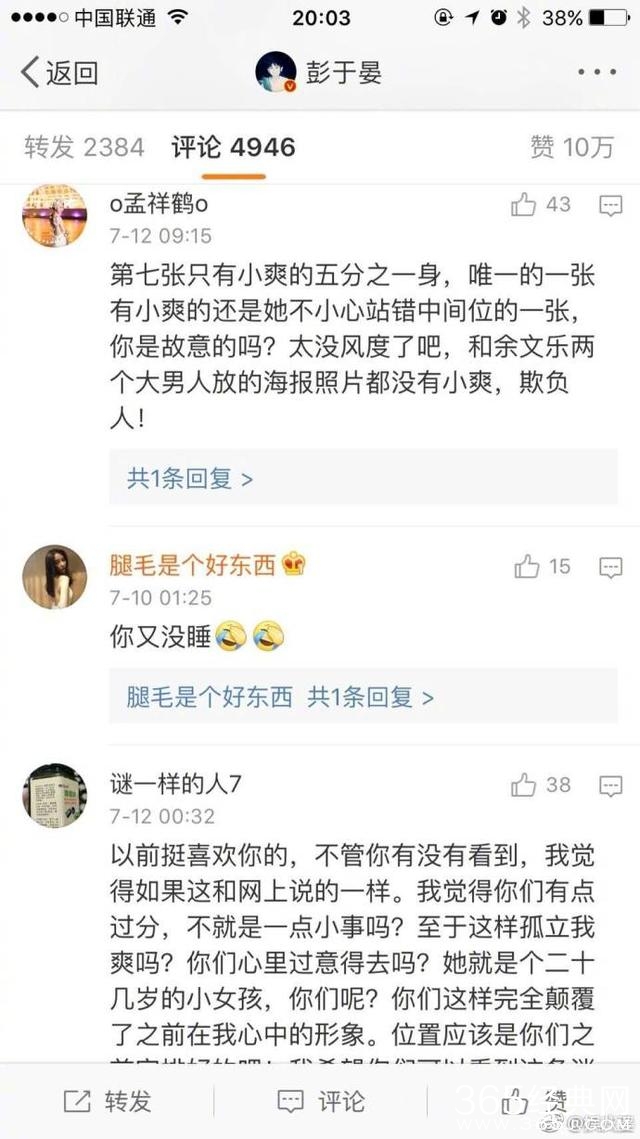
Task: Like the comment by o孟祥鹤o
Action: point(525,205)
